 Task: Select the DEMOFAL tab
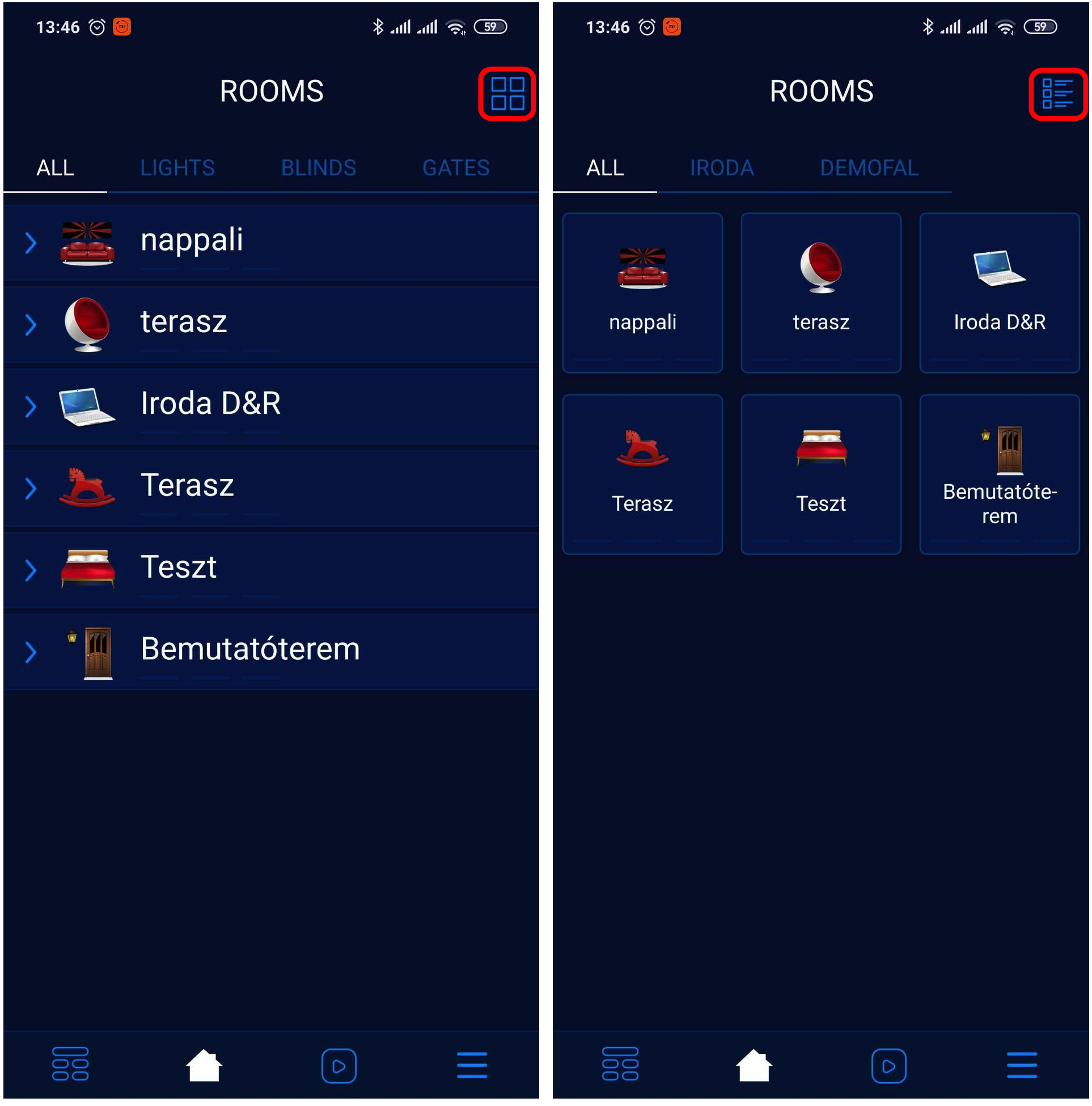pyautogui.click(x=869, y=168)
